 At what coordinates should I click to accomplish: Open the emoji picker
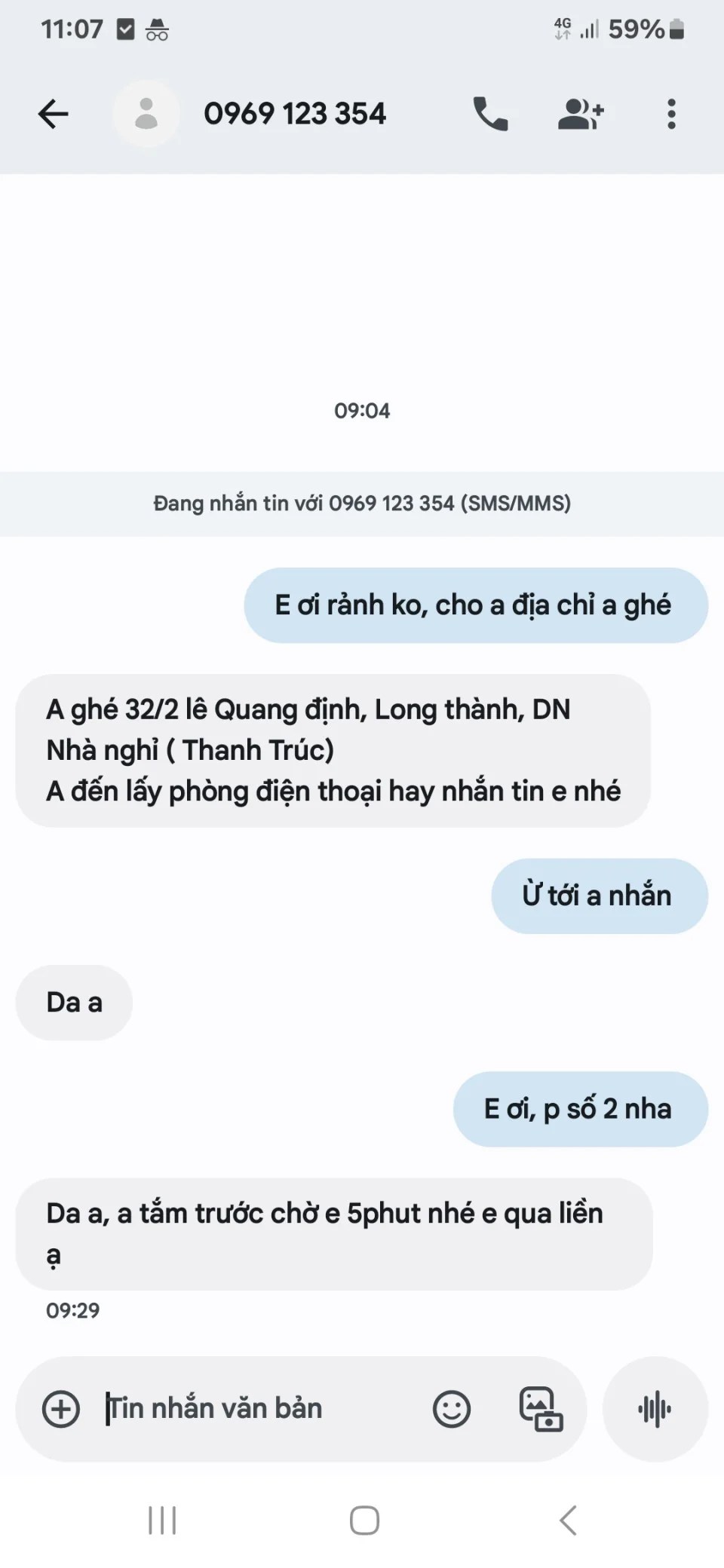[x=452, y=1409]
